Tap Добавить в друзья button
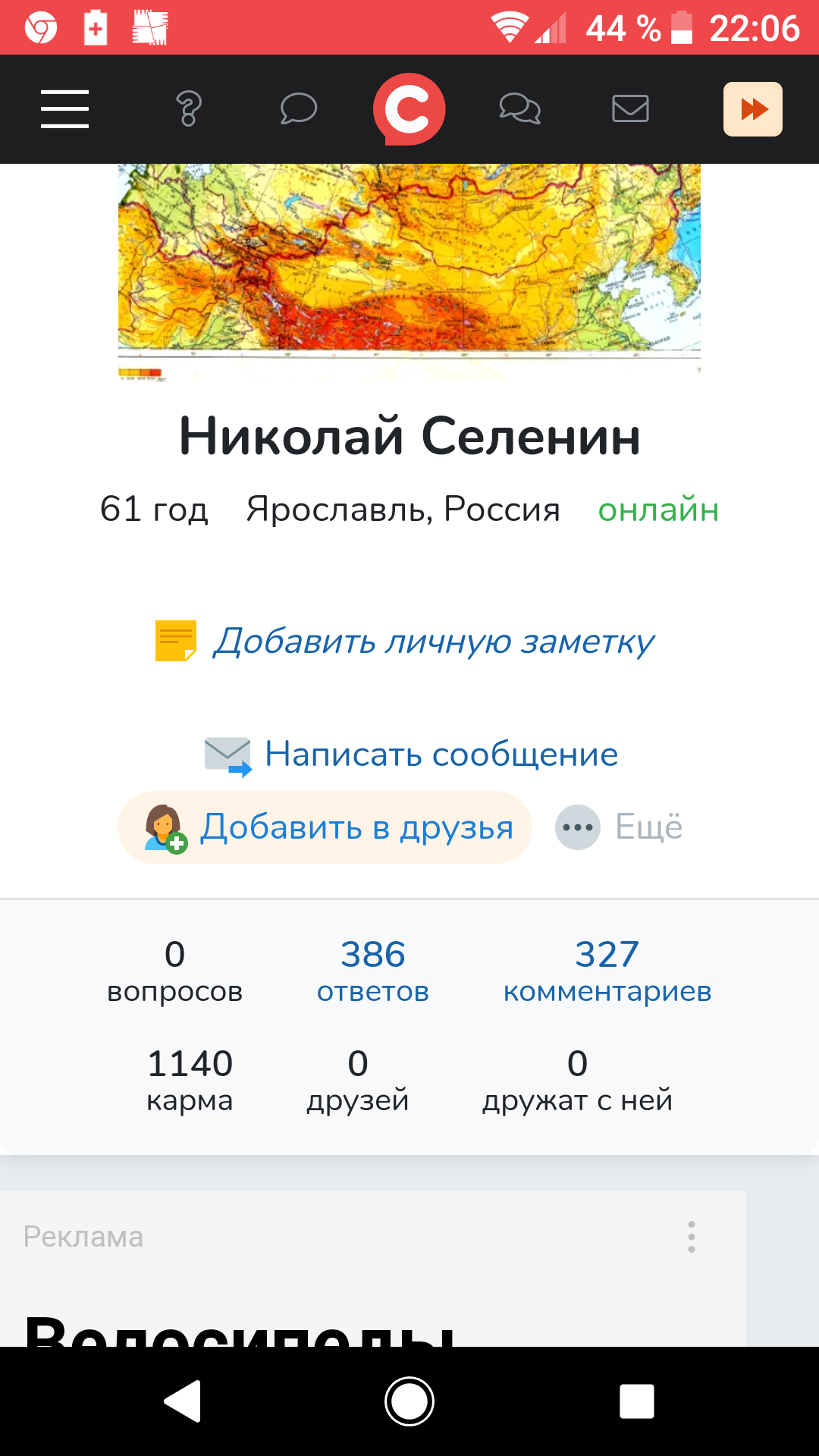819x1456 pixels. coord(325,827)
